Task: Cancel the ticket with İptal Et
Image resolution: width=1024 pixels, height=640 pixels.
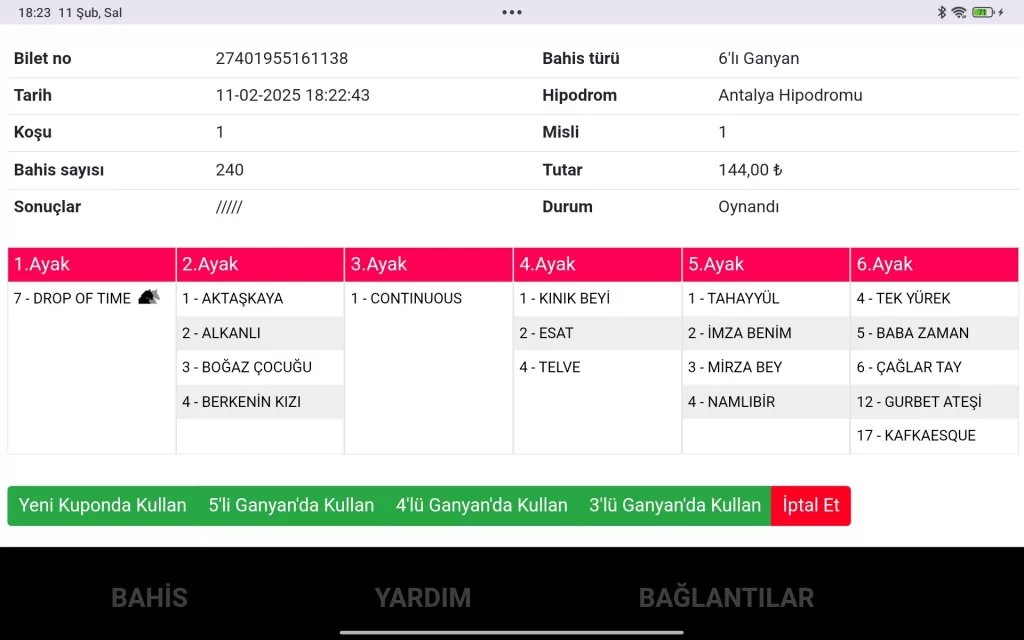Action: tap(811, 506)
